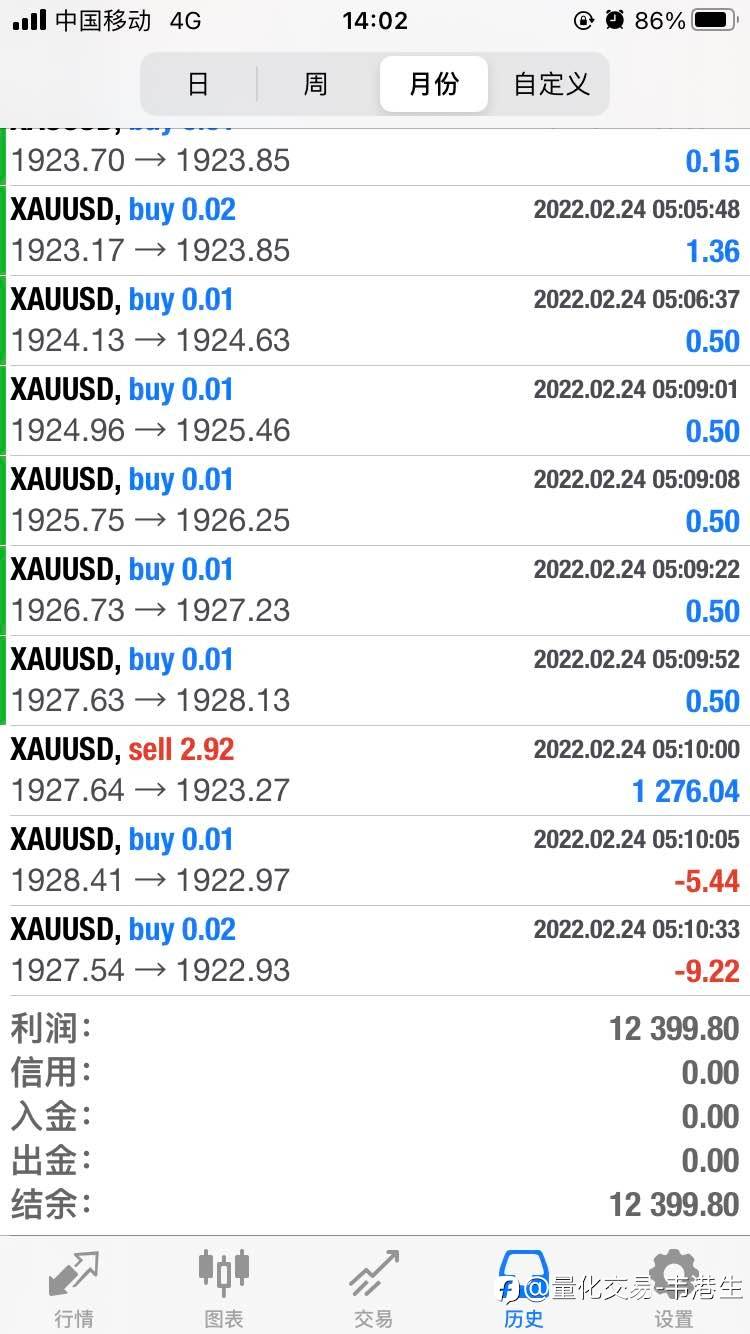The height and width of the screenshot is (1334, 750).
Task: Switch to the 日 period tab
Action: tap(199, 84)
